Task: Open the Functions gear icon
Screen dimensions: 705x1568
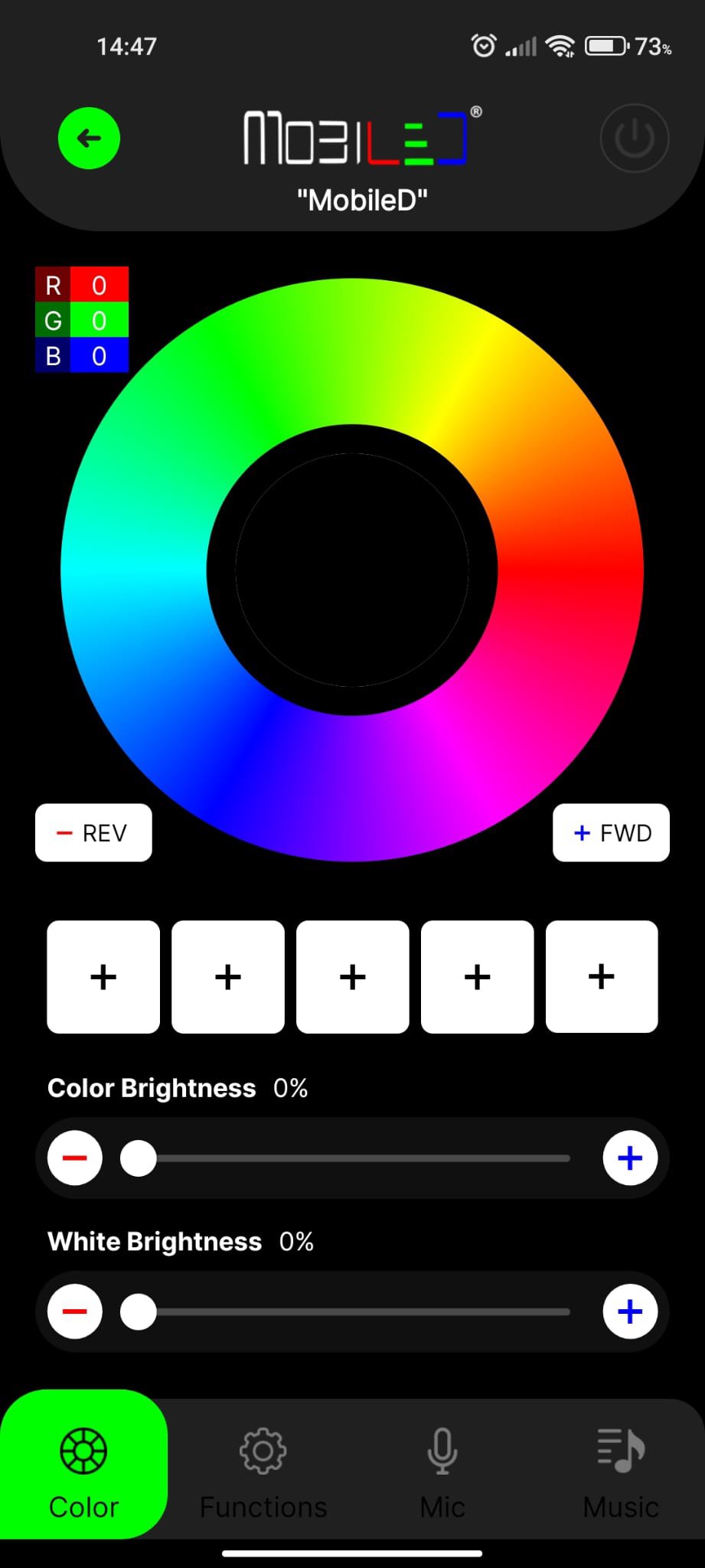Action: (263, 1449)
